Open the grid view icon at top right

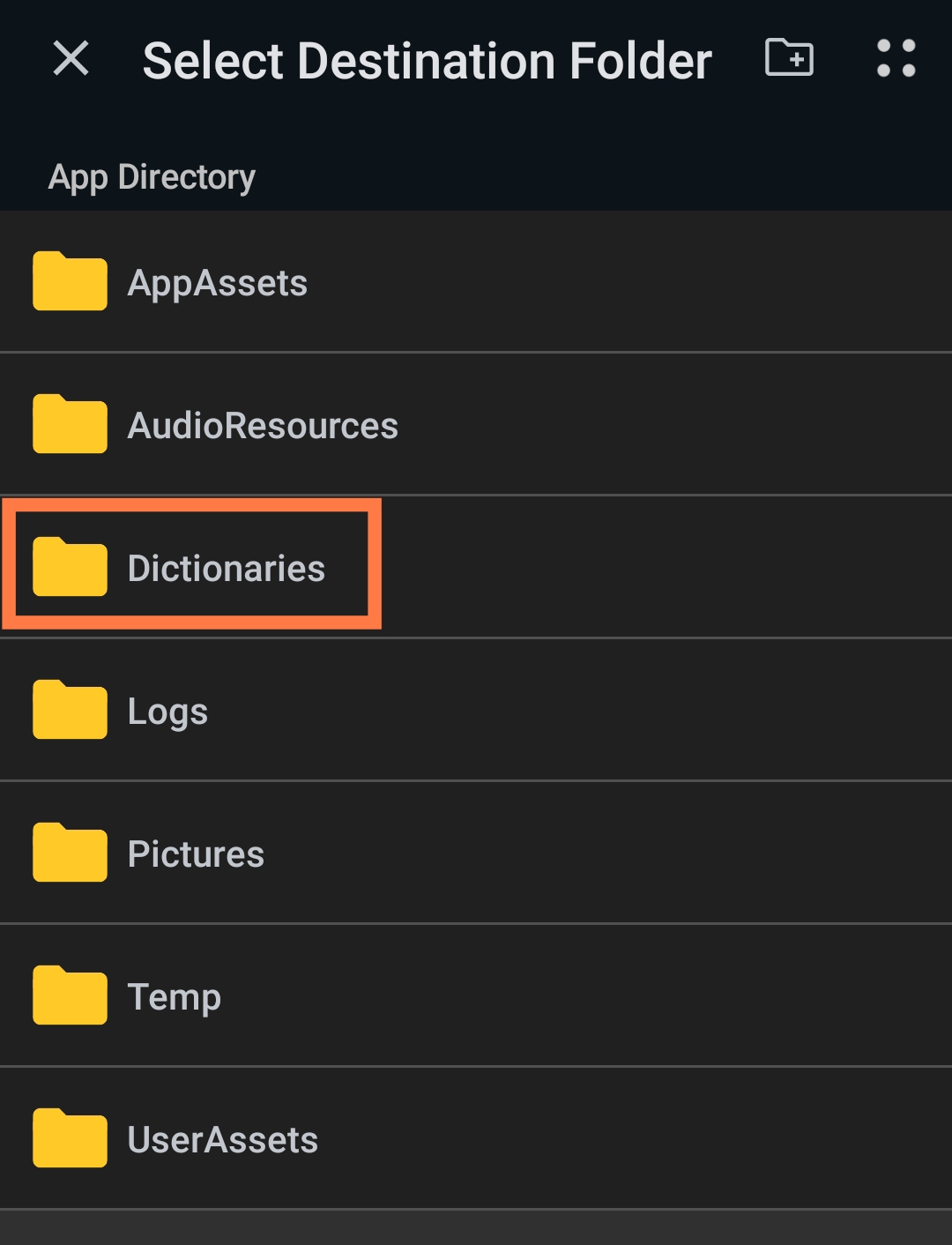[894, 59]
